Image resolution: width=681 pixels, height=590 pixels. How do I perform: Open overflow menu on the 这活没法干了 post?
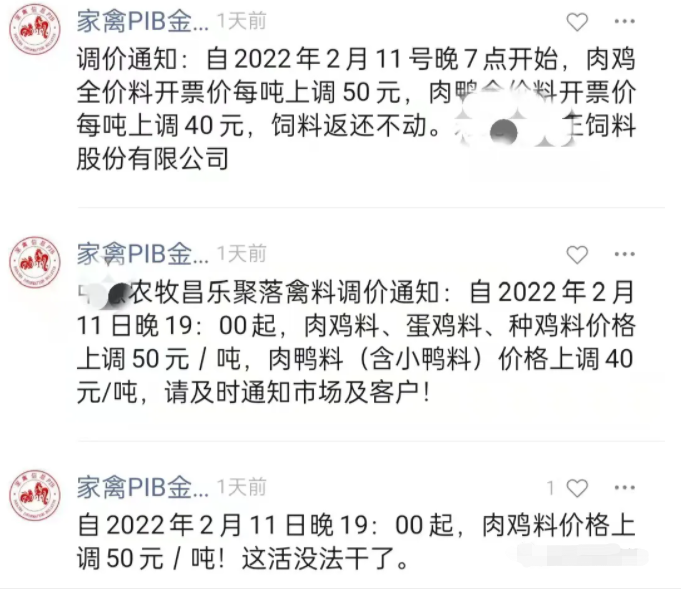(625, 488)
